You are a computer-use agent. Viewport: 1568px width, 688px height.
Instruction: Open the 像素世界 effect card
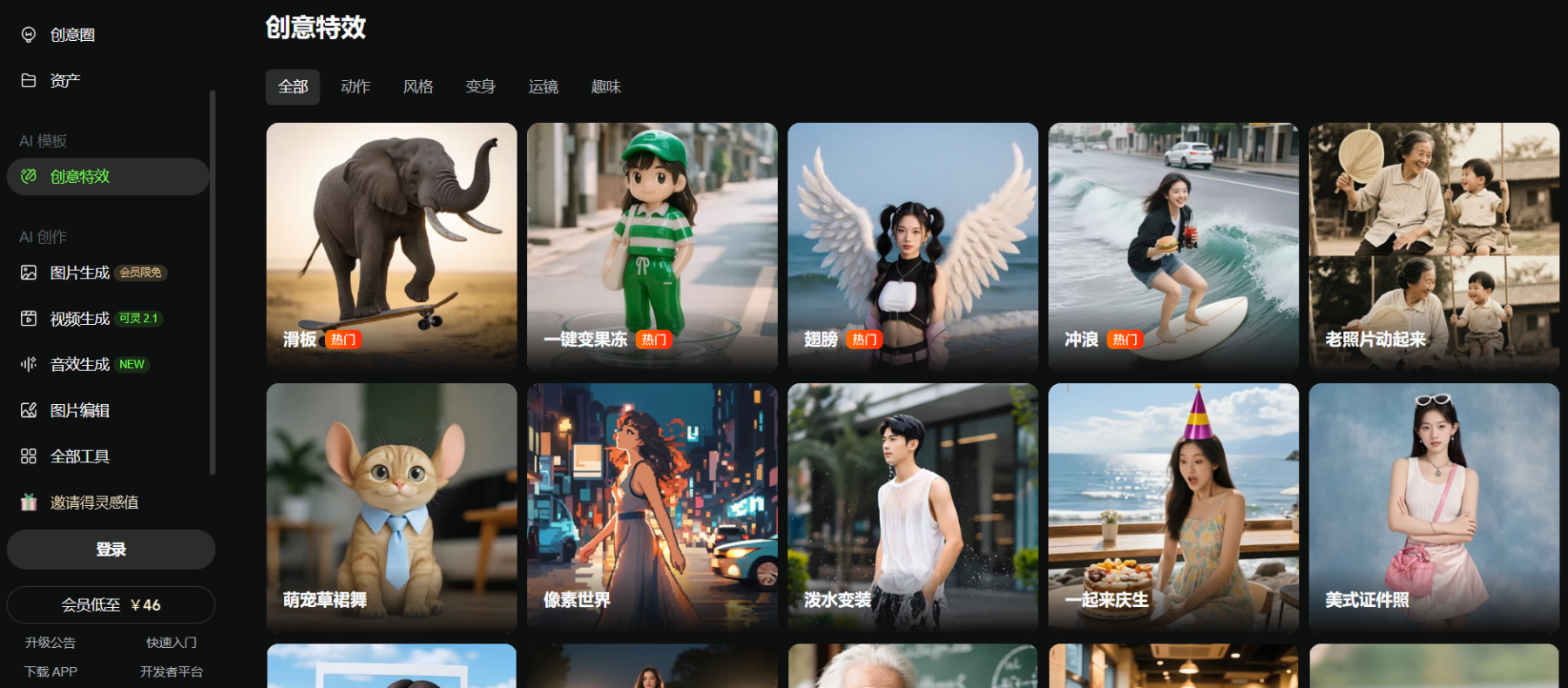pos(652,507)
